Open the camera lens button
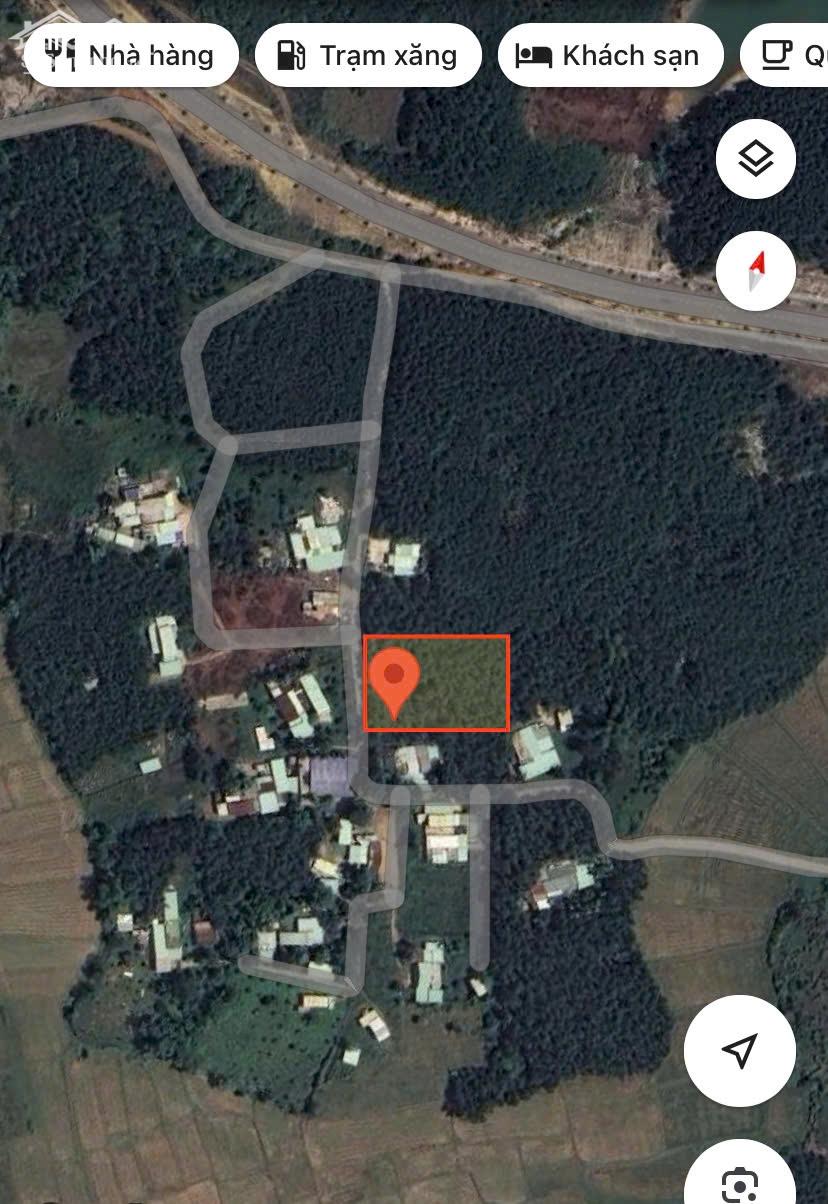Viewport: 828px width, 1204px height. click(x=741, y=1182)
